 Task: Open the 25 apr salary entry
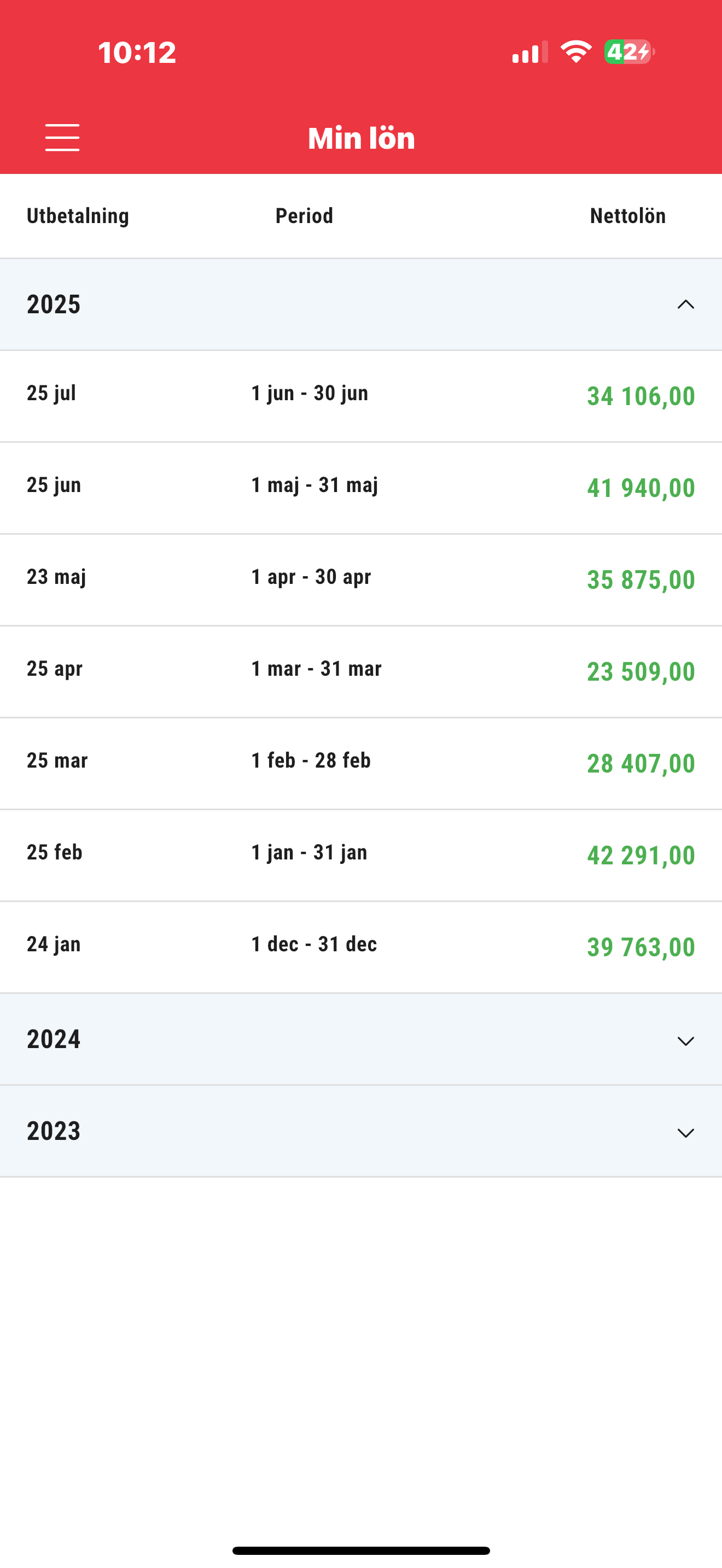tap(361, 672)
